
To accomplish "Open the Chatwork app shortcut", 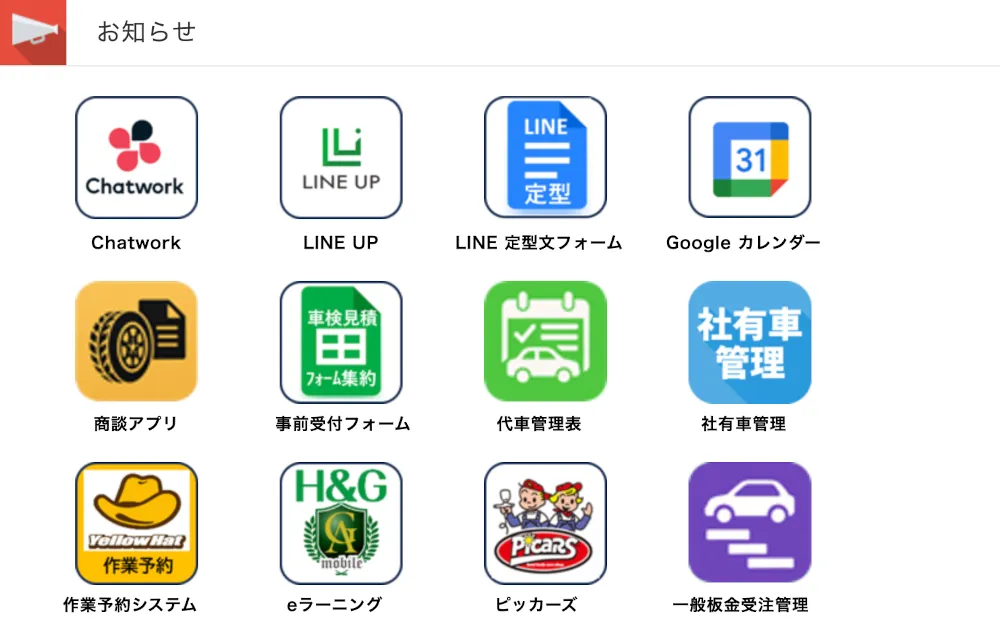I will (136, 158).
